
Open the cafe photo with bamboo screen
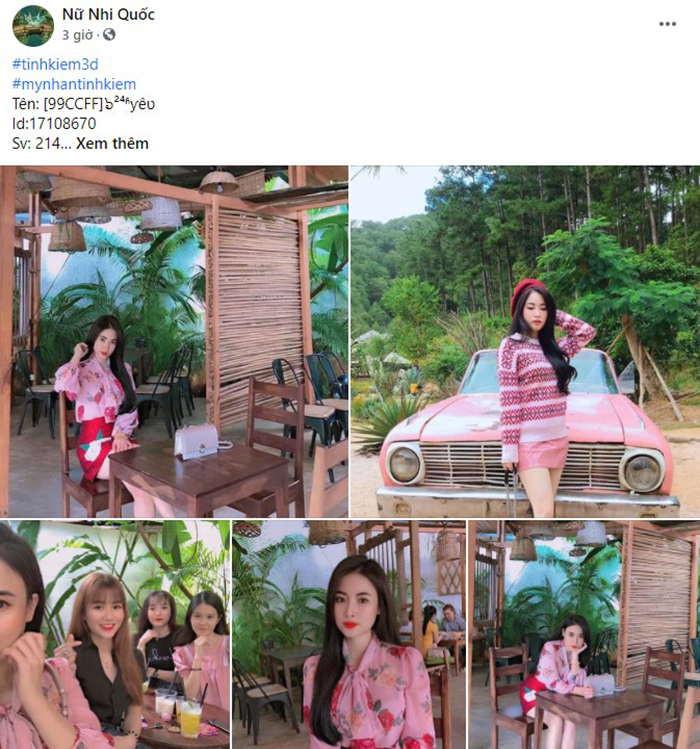pyautogui.click(x=174, y=341)
